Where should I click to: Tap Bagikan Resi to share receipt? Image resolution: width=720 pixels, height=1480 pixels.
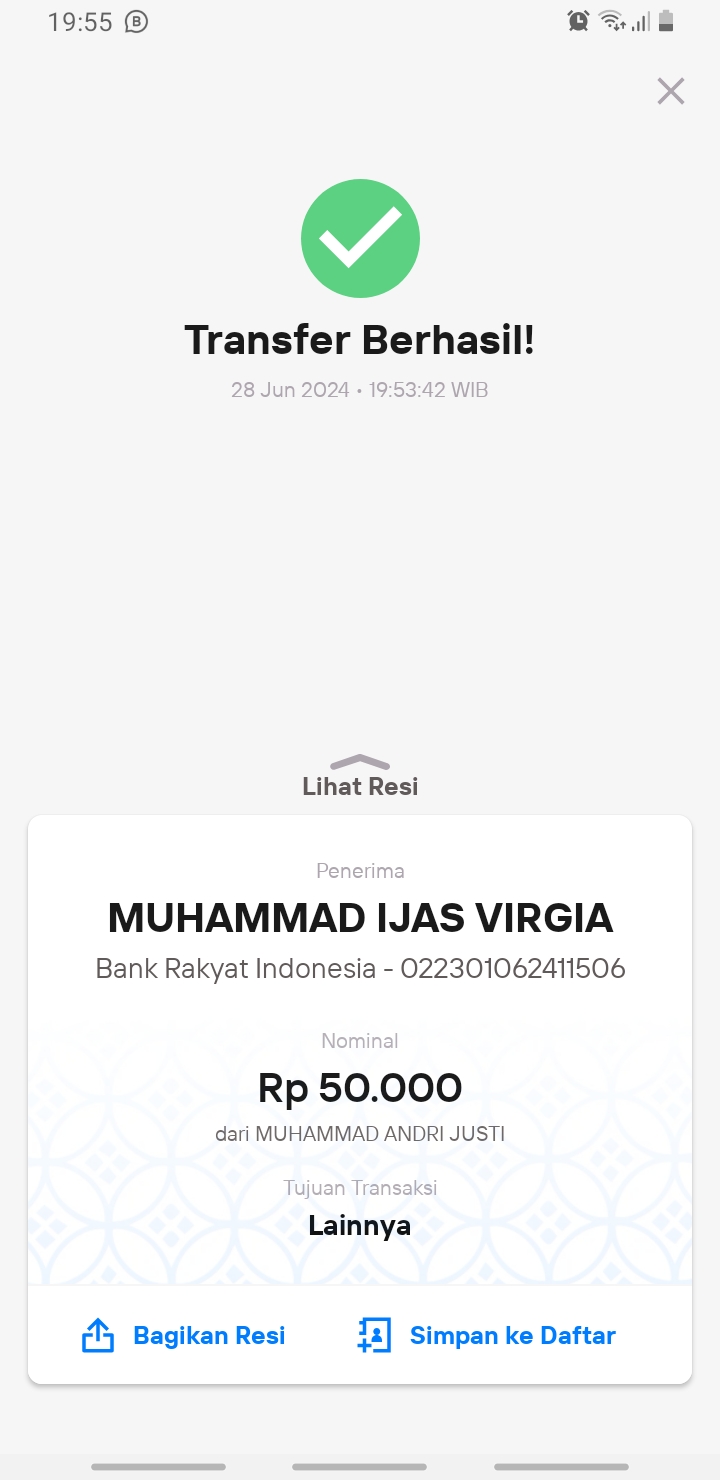[183, 1335]
